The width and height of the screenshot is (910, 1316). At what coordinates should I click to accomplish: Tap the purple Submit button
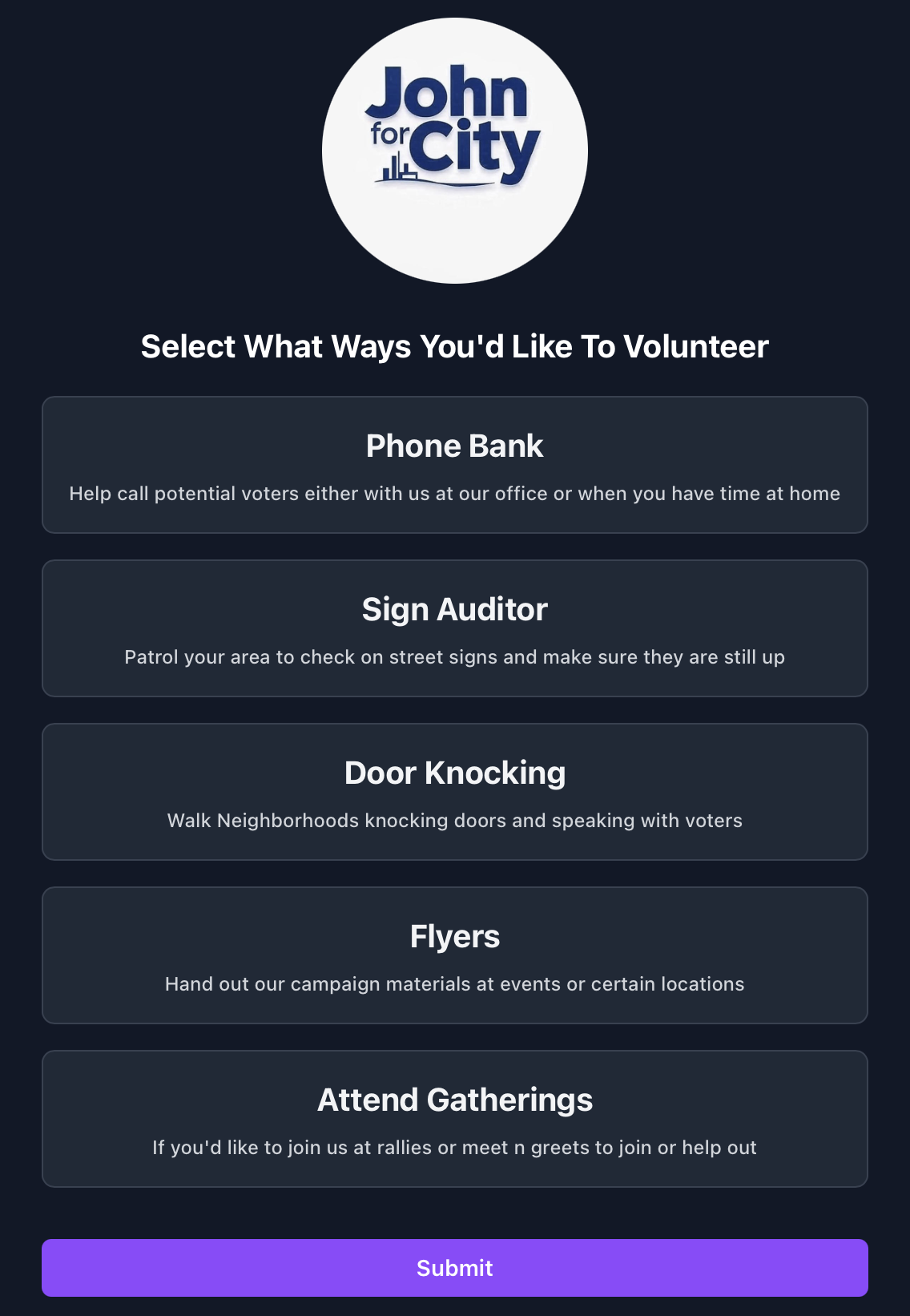coord(454,1268)
